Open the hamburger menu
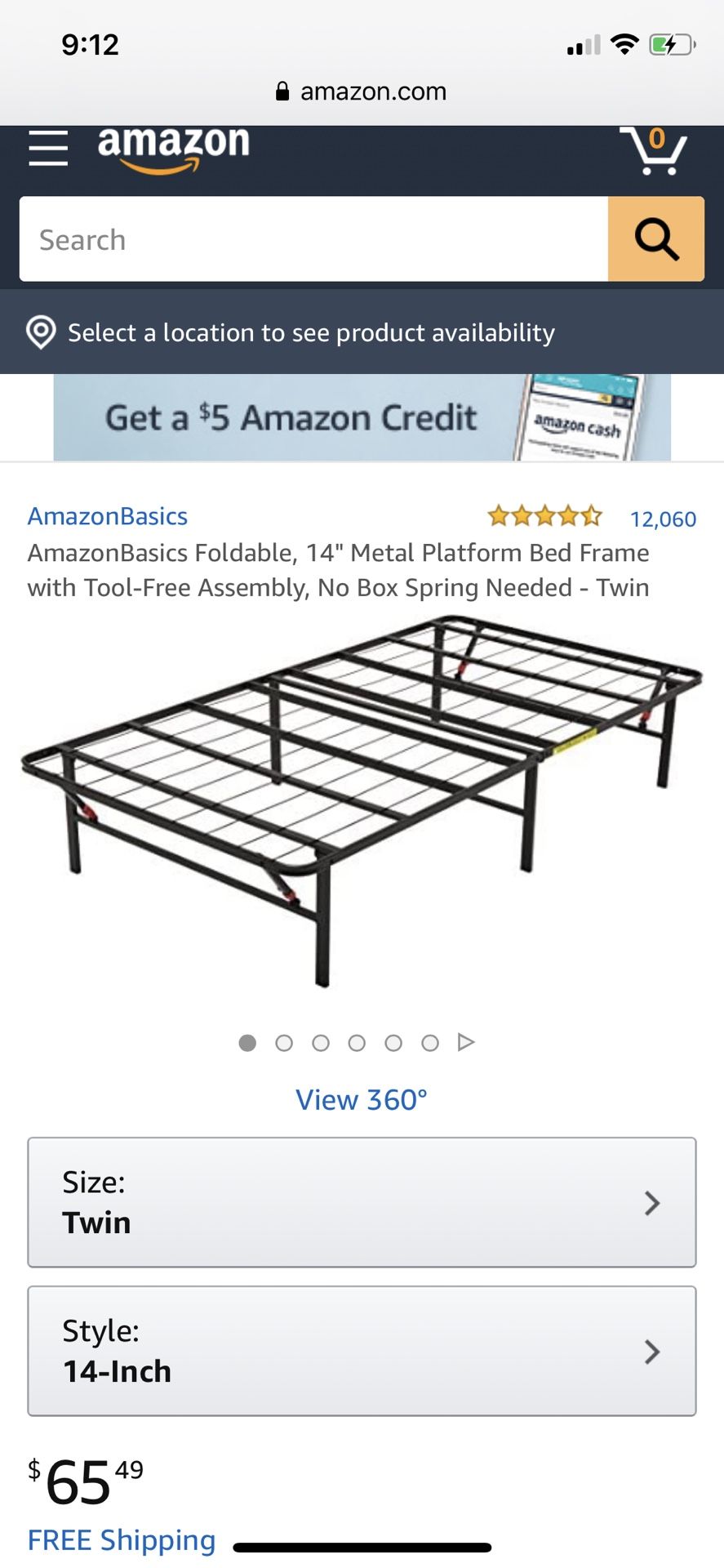724x1568 pixels. (x=48, y=148)
